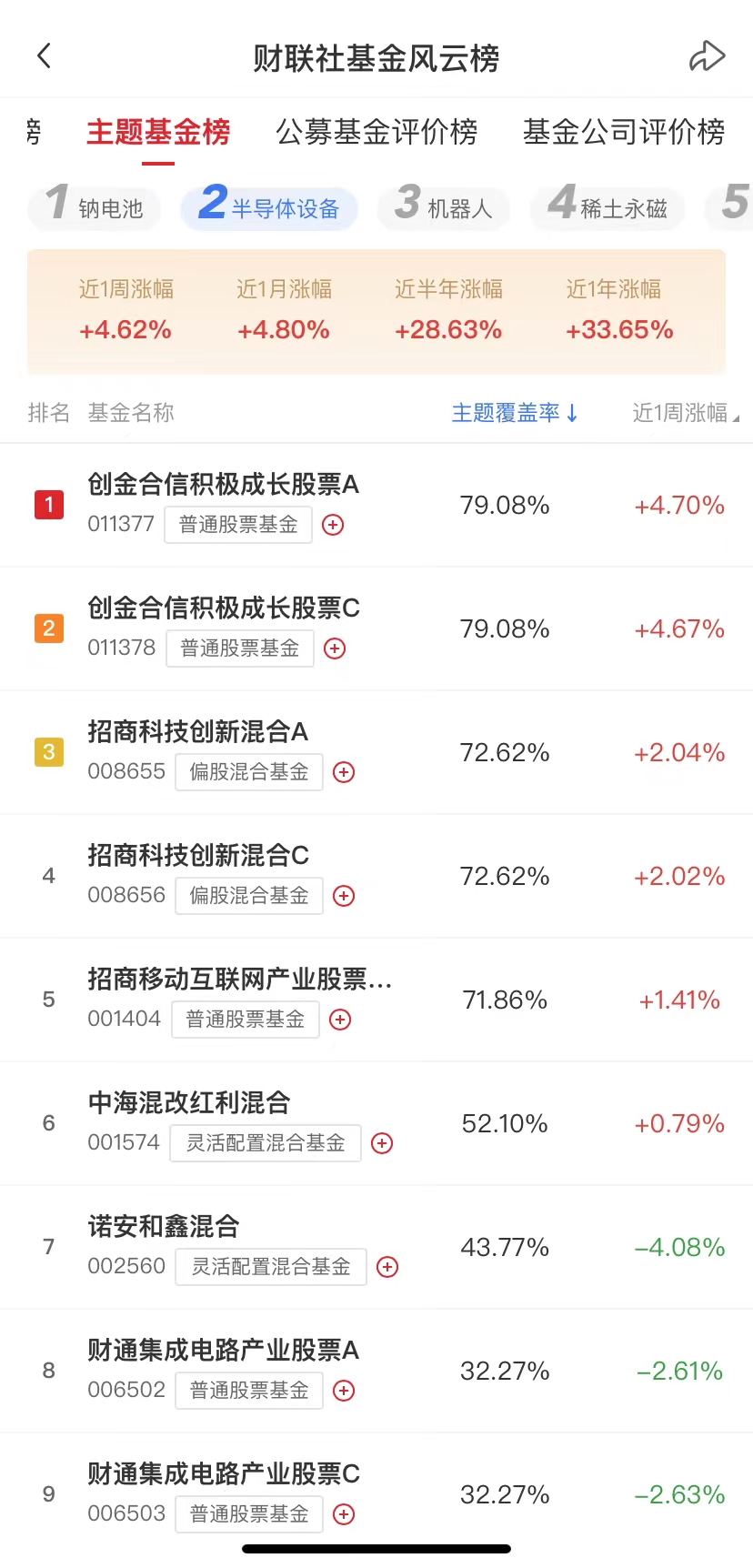The height and width of the screenshot is (1568, 753).
Task: Switch to 公募基金评价榜 tab
Action: coord(376,133)
